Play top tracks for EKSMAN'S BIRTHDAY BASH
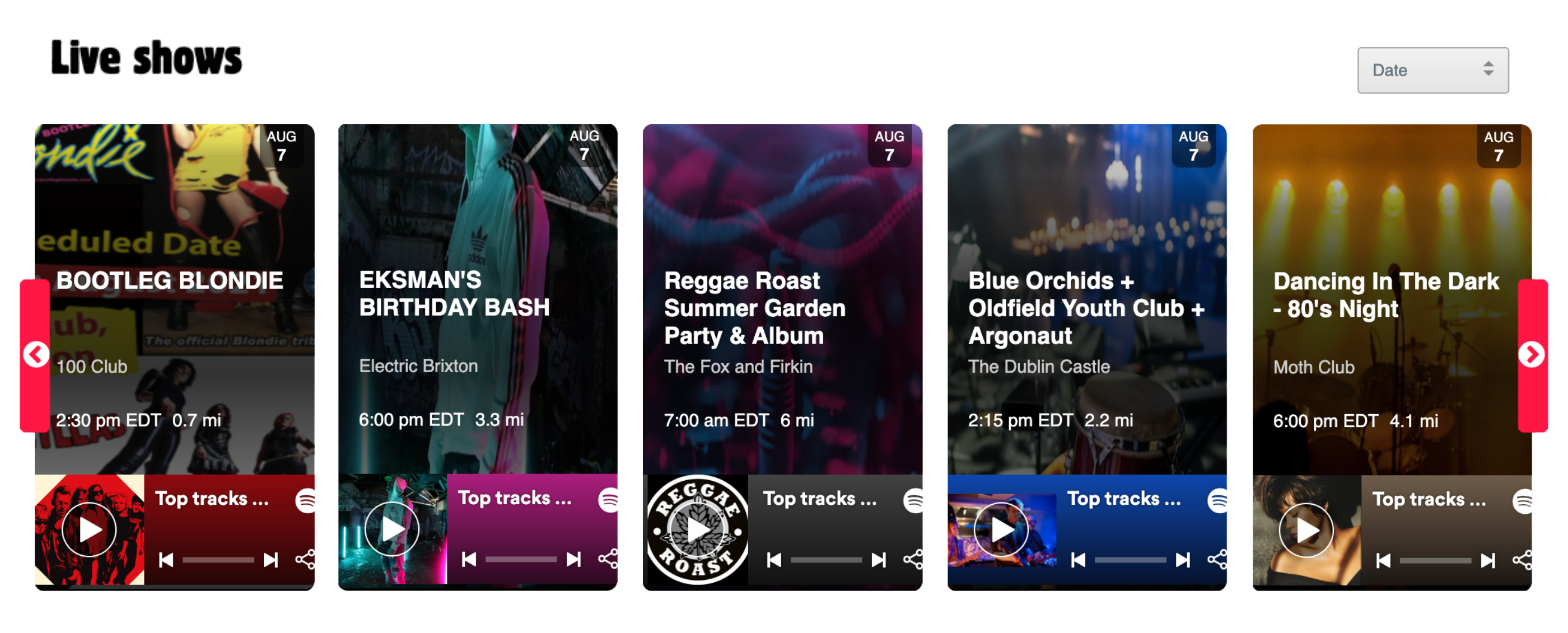 pos(392,529)
